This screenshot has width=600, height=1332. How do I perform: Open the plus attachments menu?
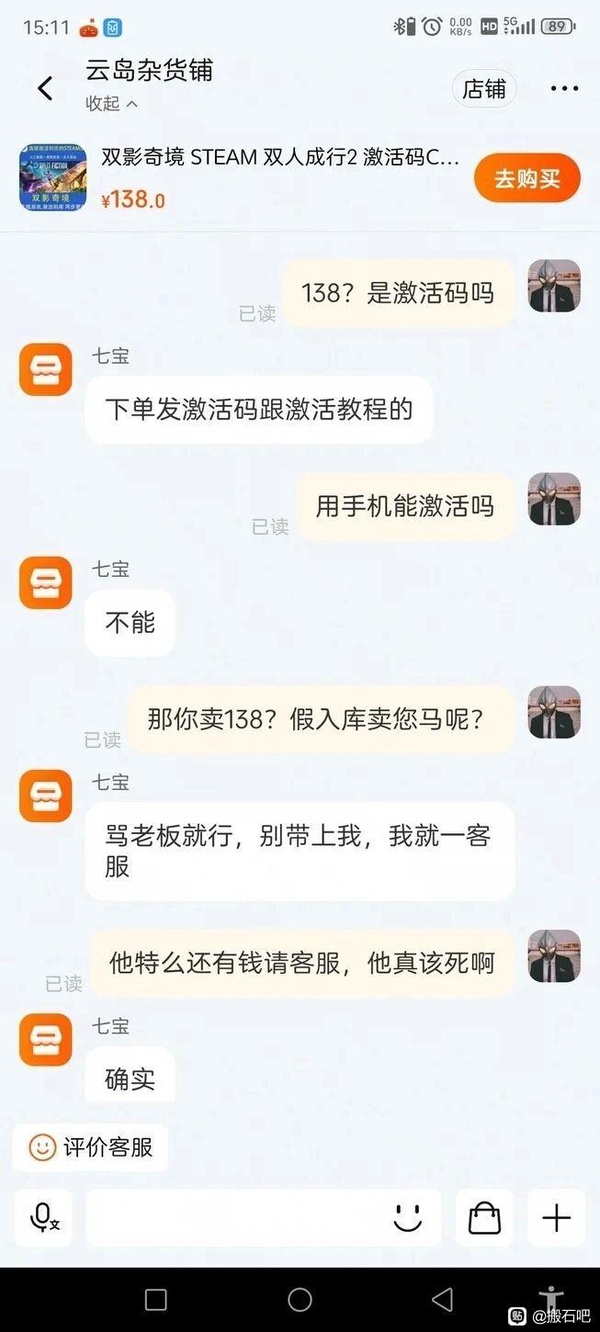tap(556, 1218)
